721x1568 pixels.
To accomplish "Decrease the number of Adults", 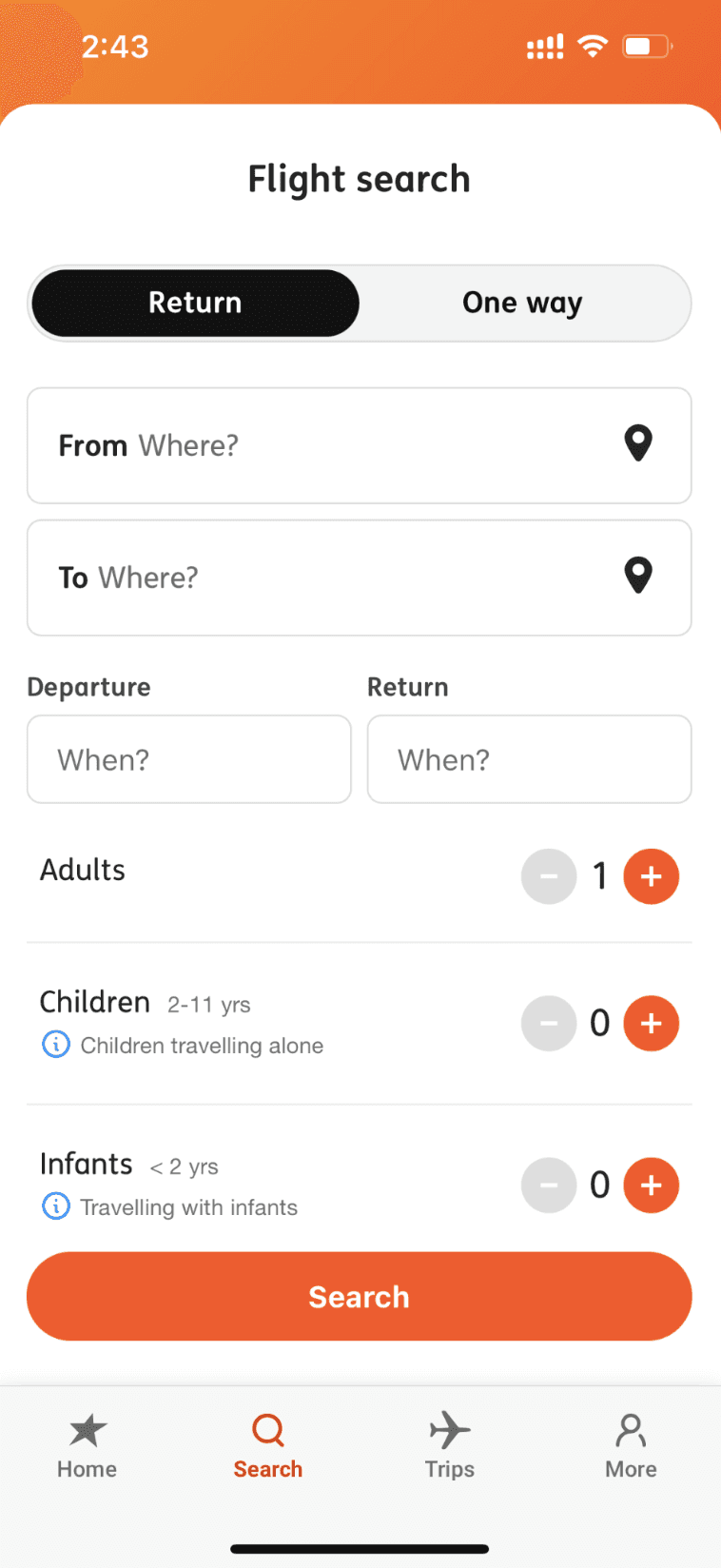I will tap(549, 876).
